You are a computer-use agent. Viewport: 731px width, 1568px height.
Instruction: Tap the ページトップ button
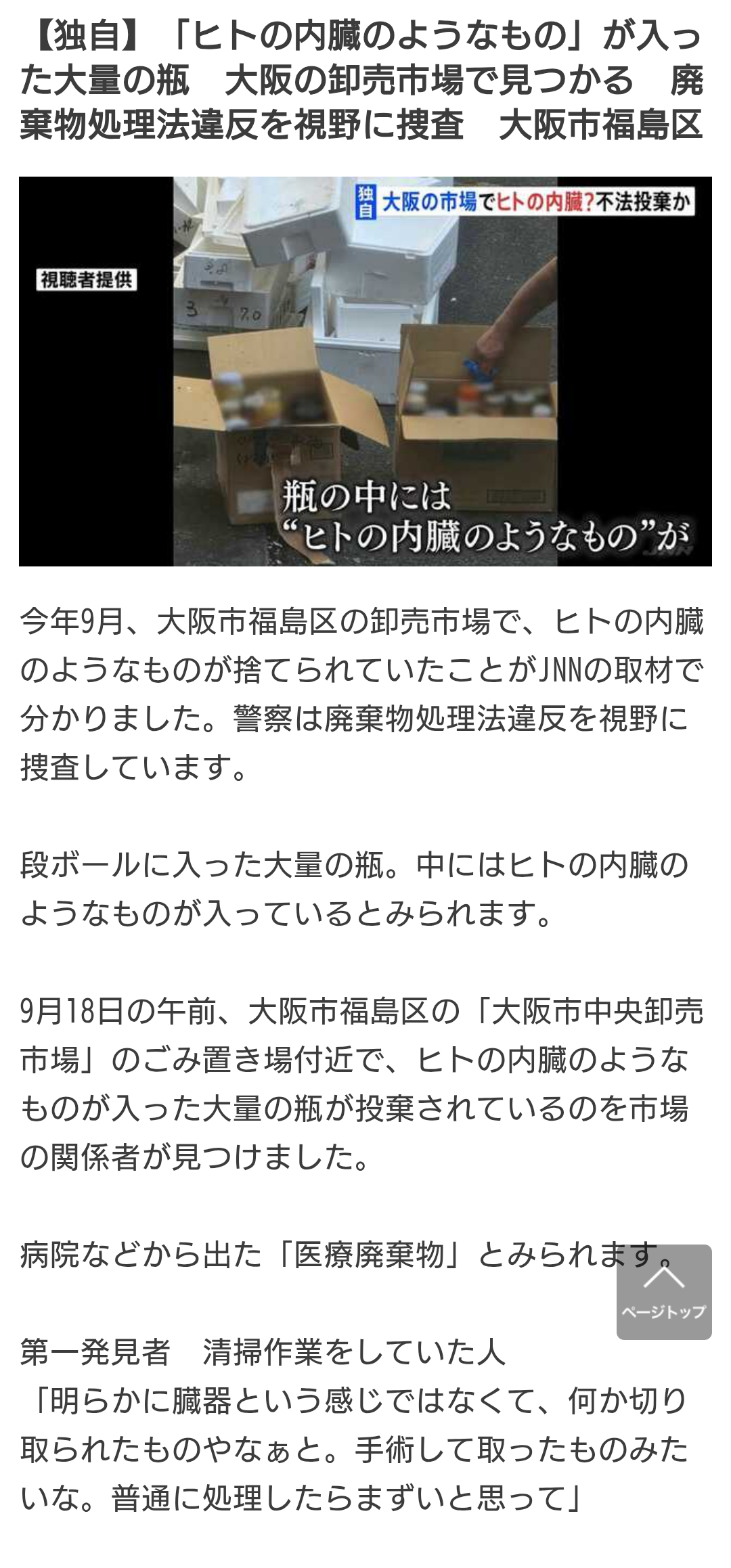coord(663,1291)
